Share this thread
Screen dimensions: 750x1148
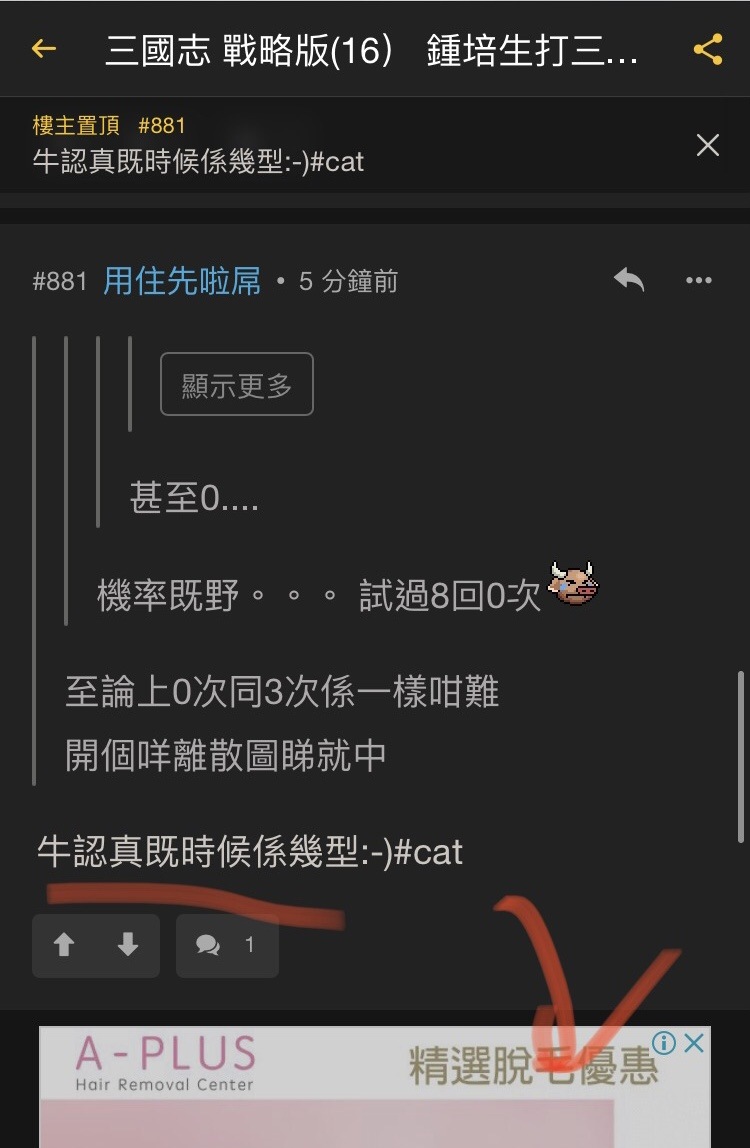(x=707, y=49)
